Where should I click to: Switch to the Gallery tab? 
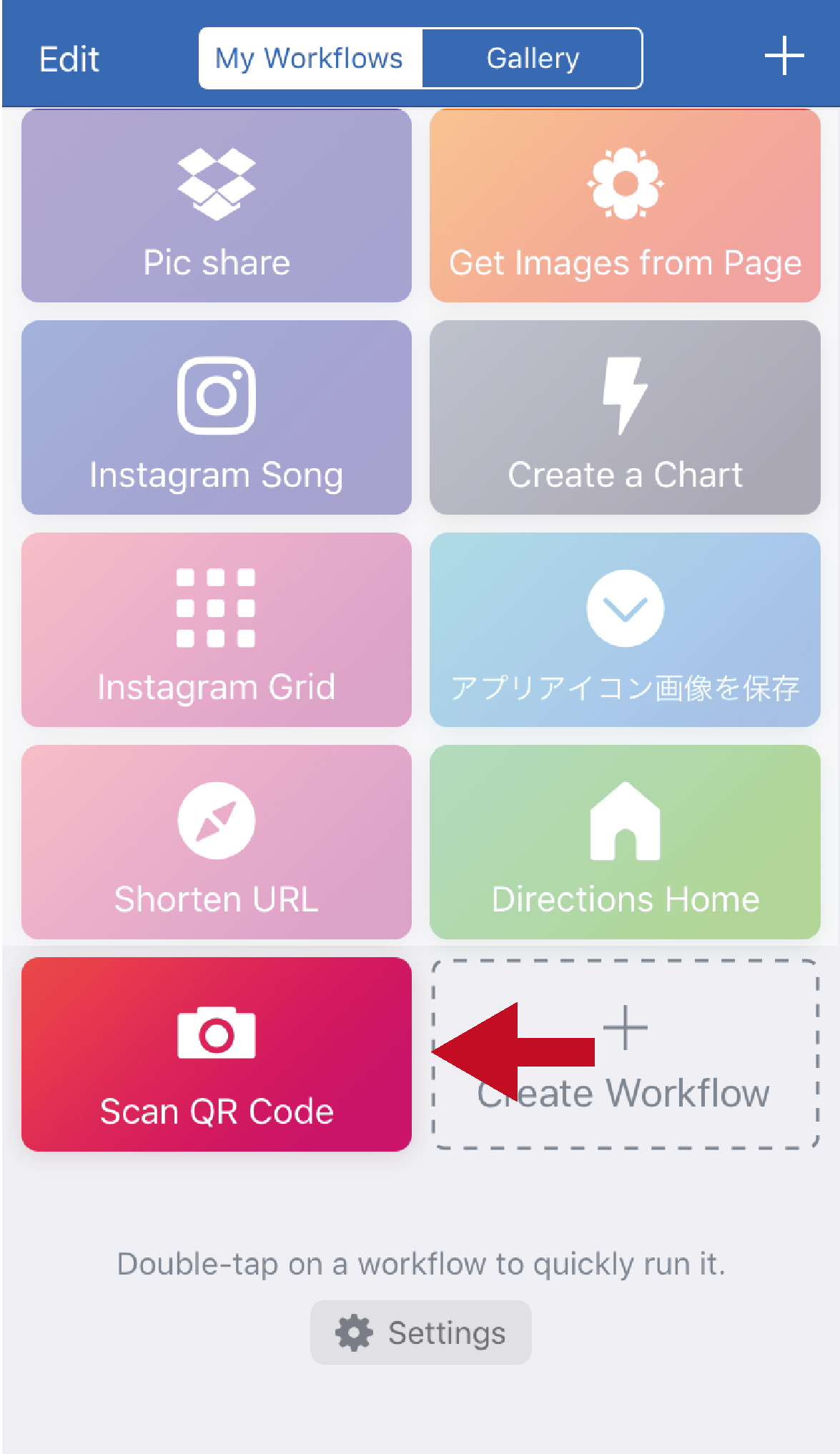533,58
